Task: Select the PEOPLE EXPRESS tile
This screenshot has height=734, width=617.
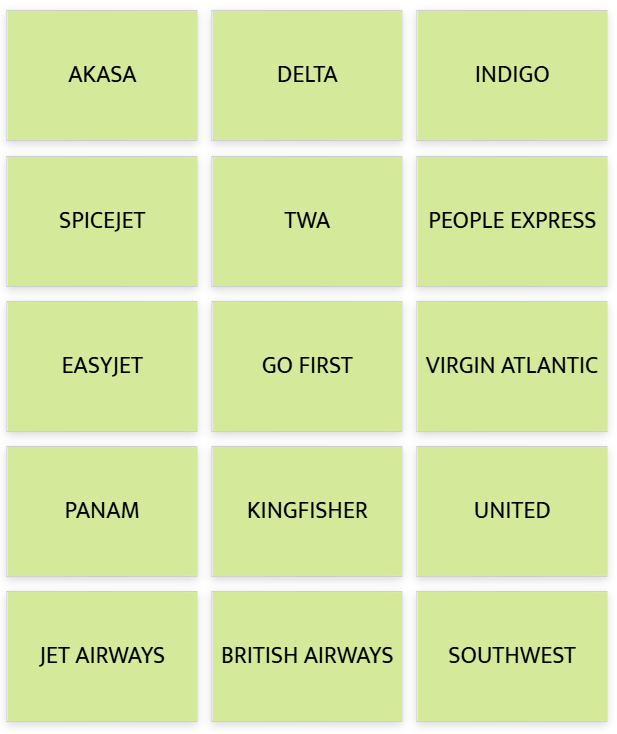Action: tap(512, 220)
